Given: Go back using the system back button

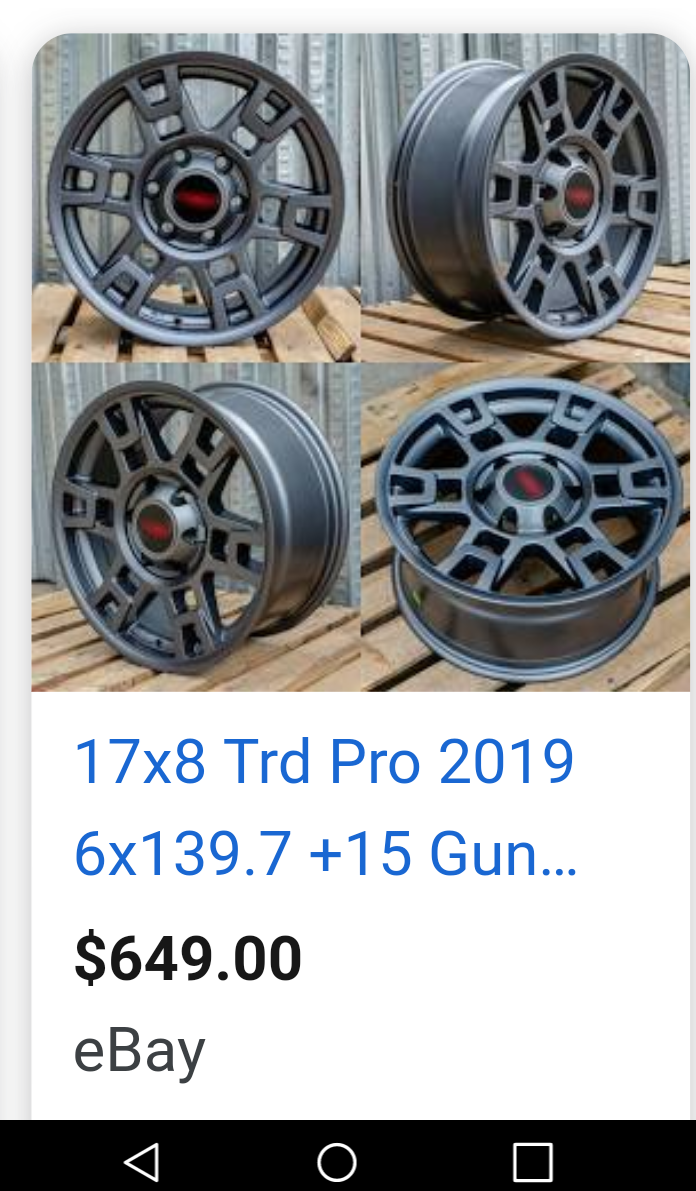Looking at the screenshot, I should 141,1162.
